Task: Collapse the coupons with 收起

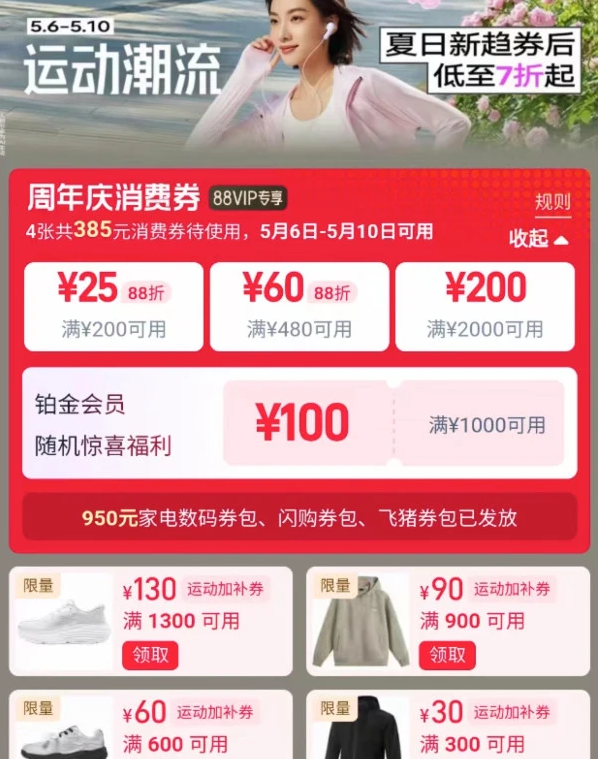Action: point(538,239)
